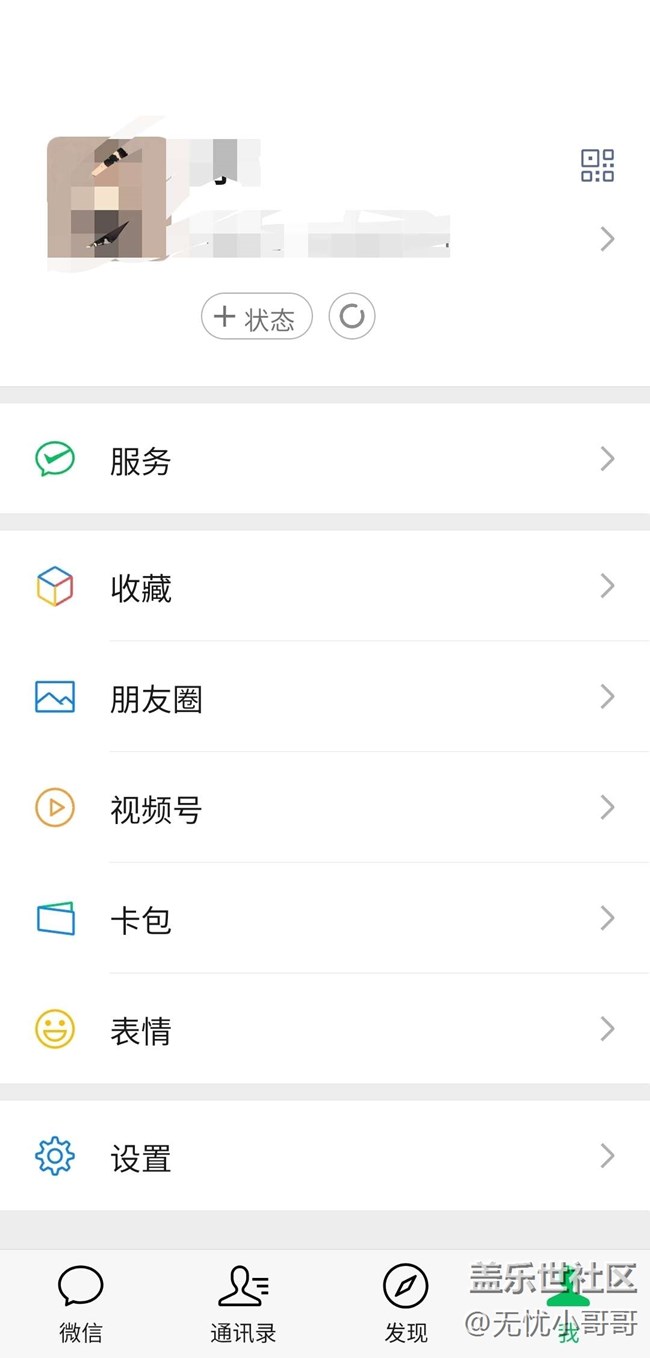Select the 我 tab

tap(568, 1303)
